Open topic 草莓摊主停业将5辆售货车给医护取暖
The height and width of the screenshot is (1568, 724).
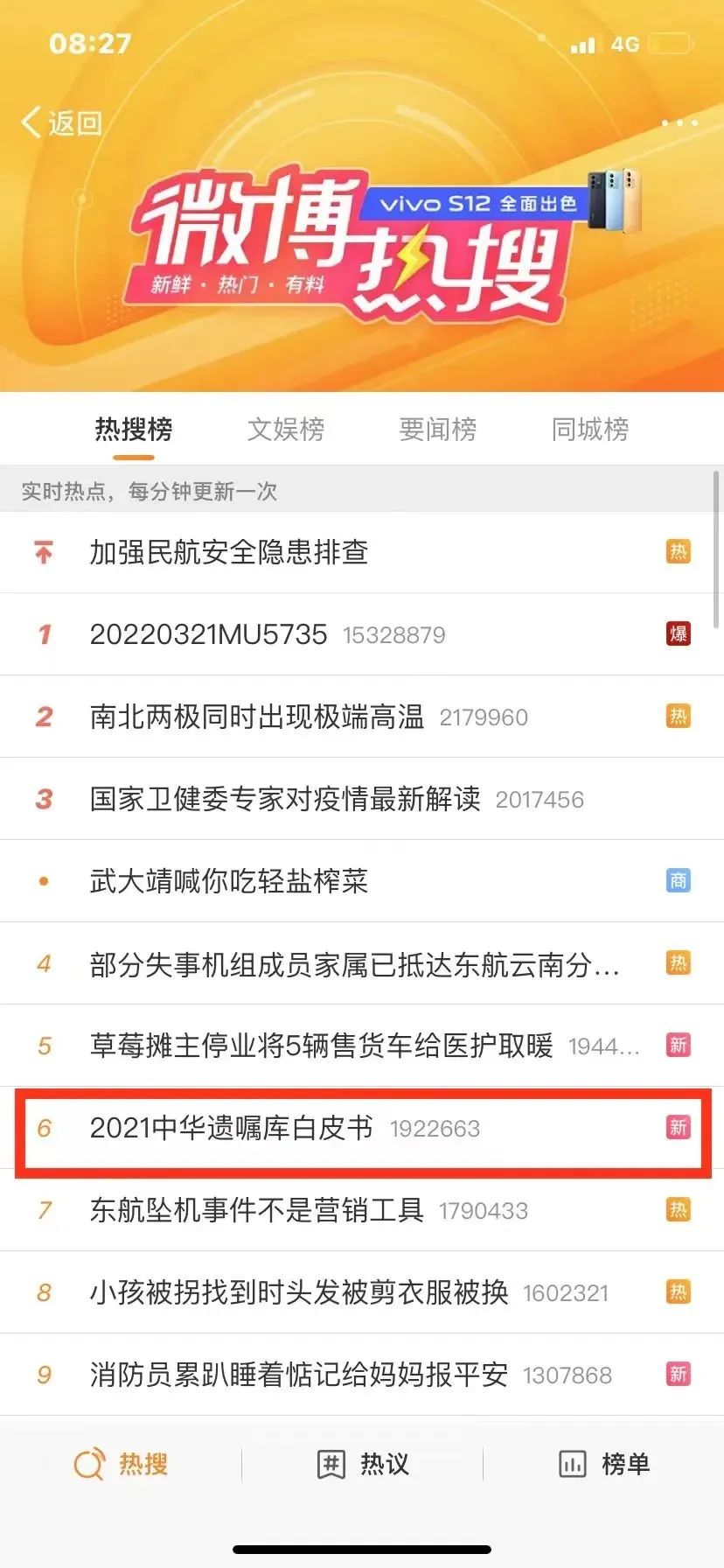pos(322,1046)
